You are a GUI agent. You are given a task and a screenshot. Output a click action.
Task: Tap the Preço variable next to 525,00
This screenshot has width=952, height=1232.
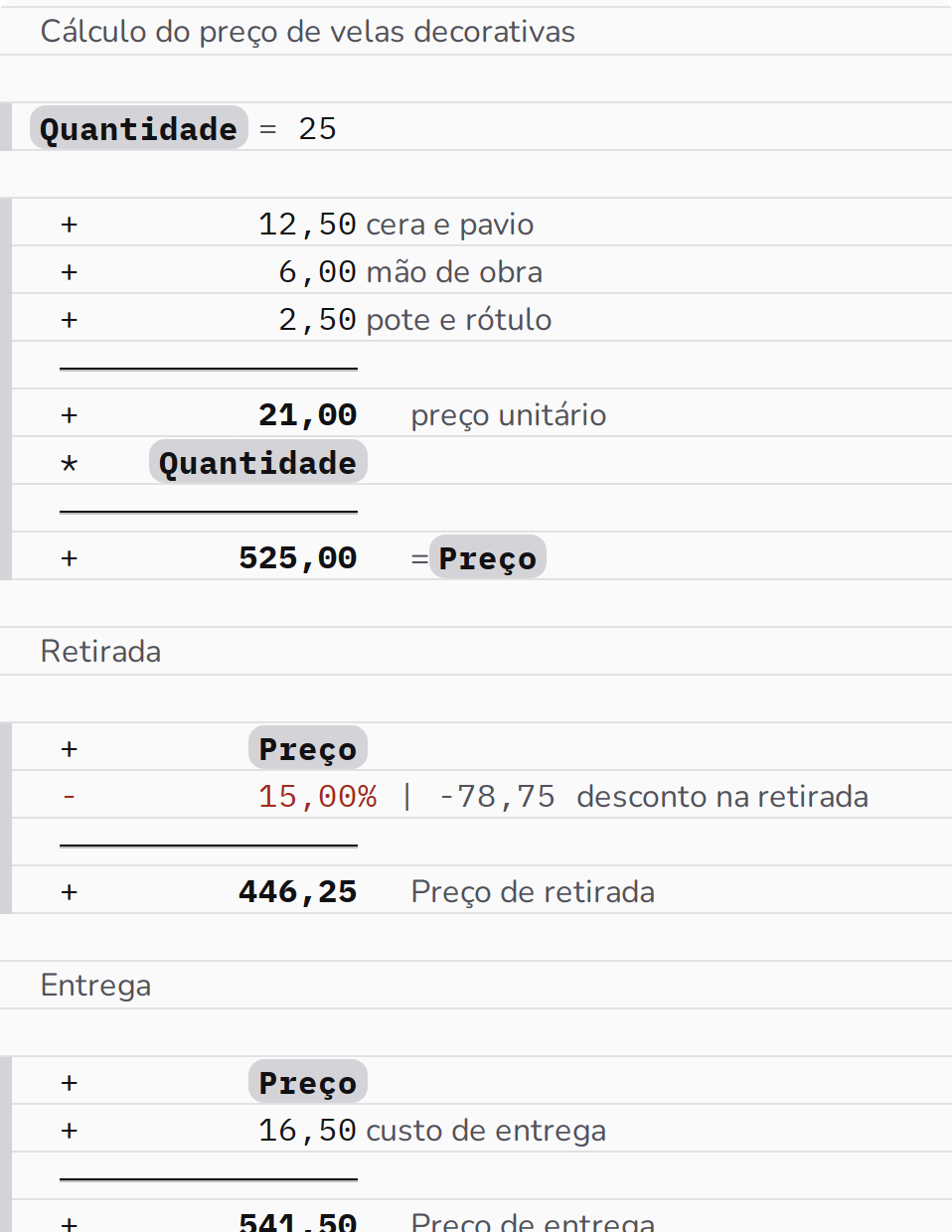tap(487, 557)
